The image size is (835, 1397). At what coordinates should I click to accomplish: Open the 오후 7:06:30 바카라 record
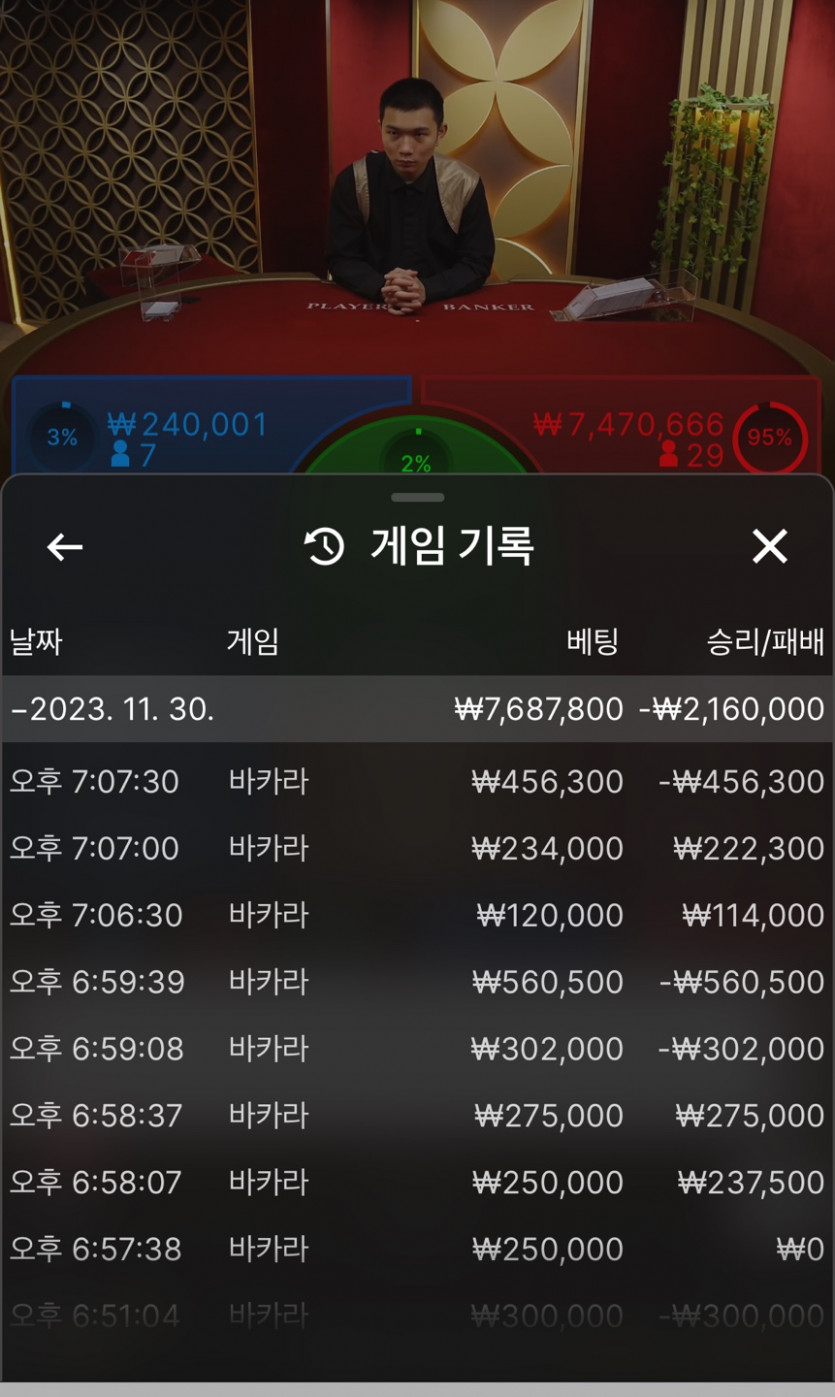(x=417, y=915)
